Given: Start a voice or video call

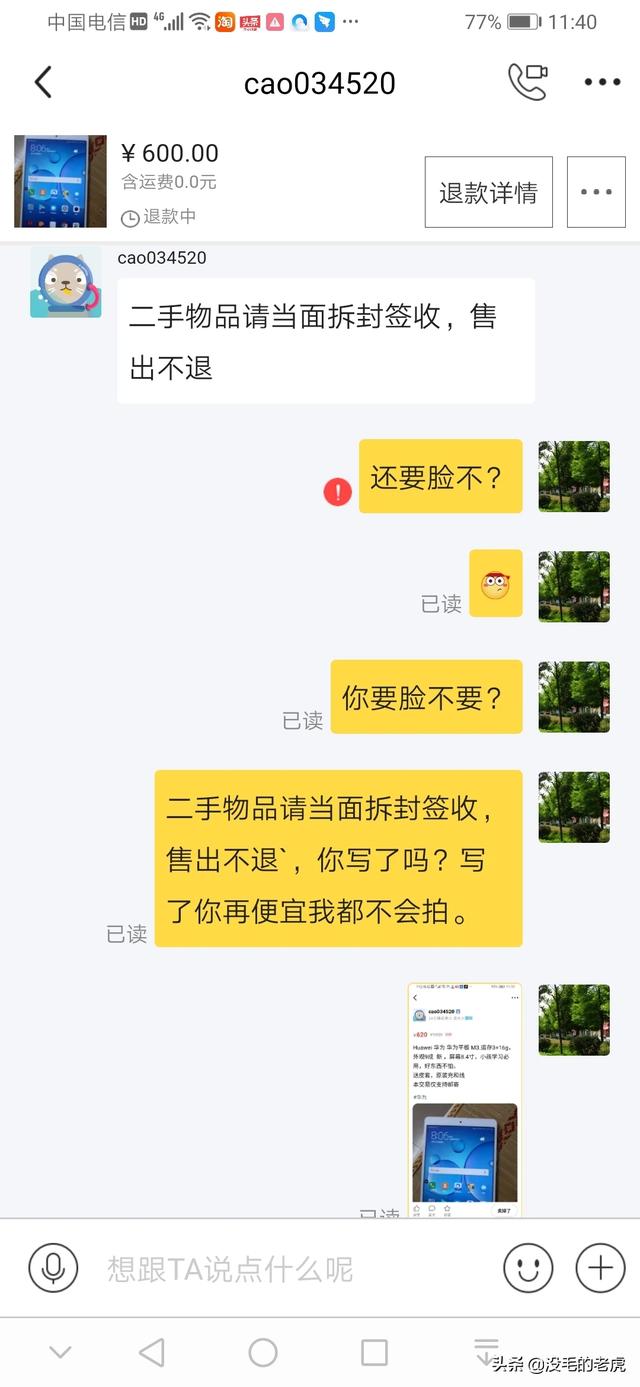Looking at the screenshot, I should (x=527, y=82).
